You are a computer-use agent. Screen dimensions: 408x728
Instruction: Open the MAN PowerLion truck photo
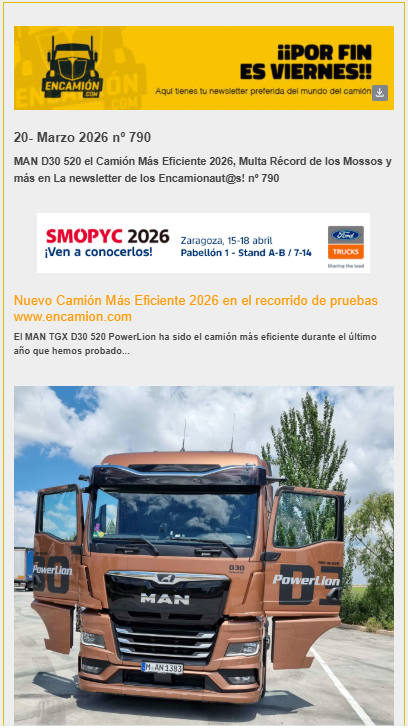[x=204, y=554]
